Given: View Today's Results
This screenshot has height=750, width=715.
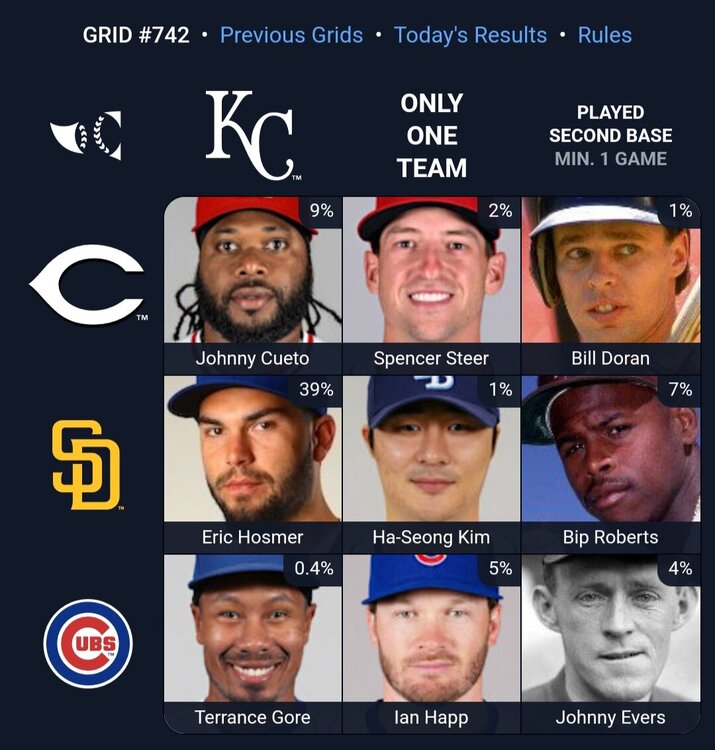Looking at the screenshot, I should tap(470, 35).
